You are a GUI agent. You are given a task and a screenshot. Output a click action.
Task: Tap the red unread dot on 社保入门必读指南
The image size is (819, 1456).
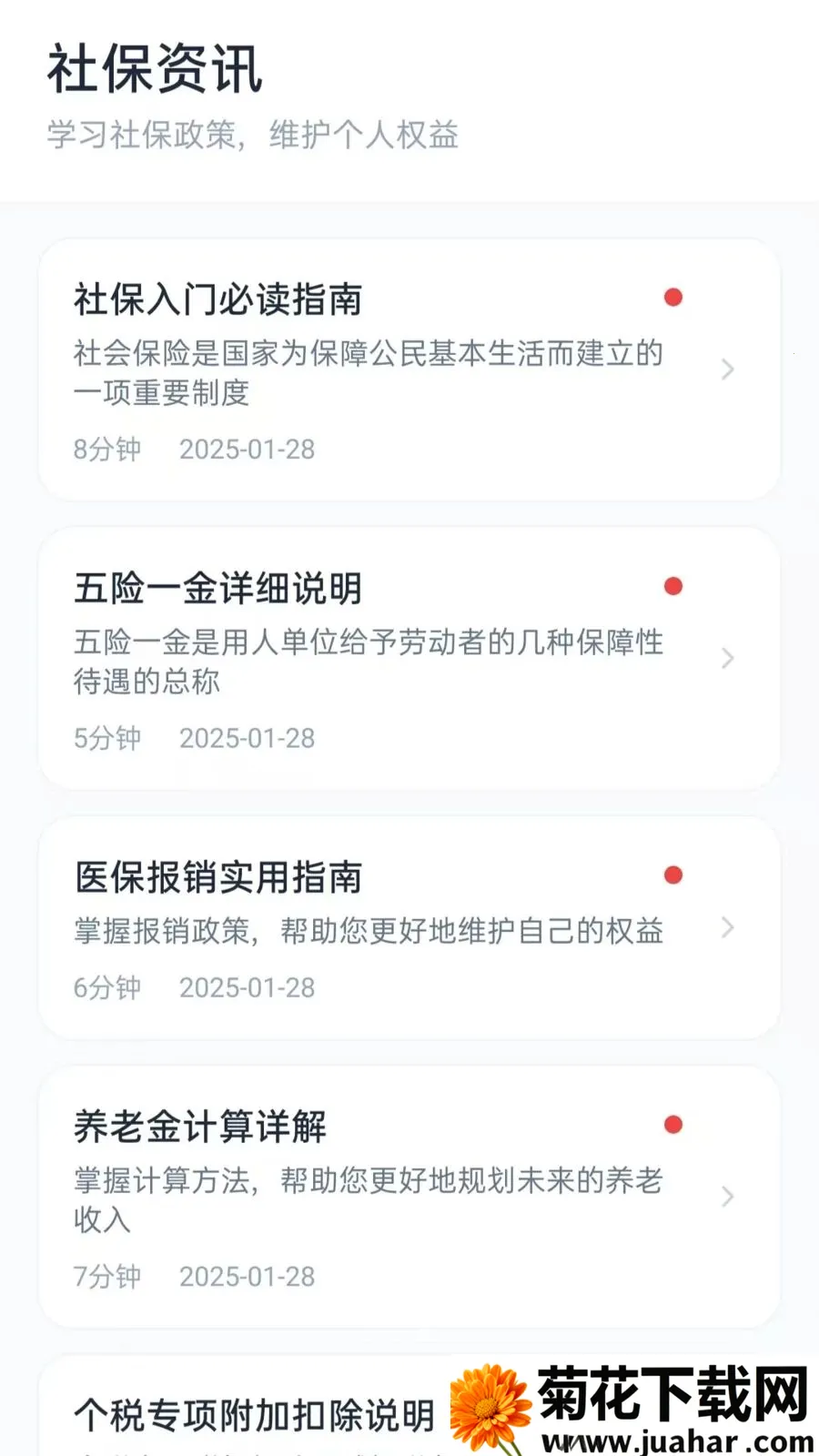coord(673,298)
